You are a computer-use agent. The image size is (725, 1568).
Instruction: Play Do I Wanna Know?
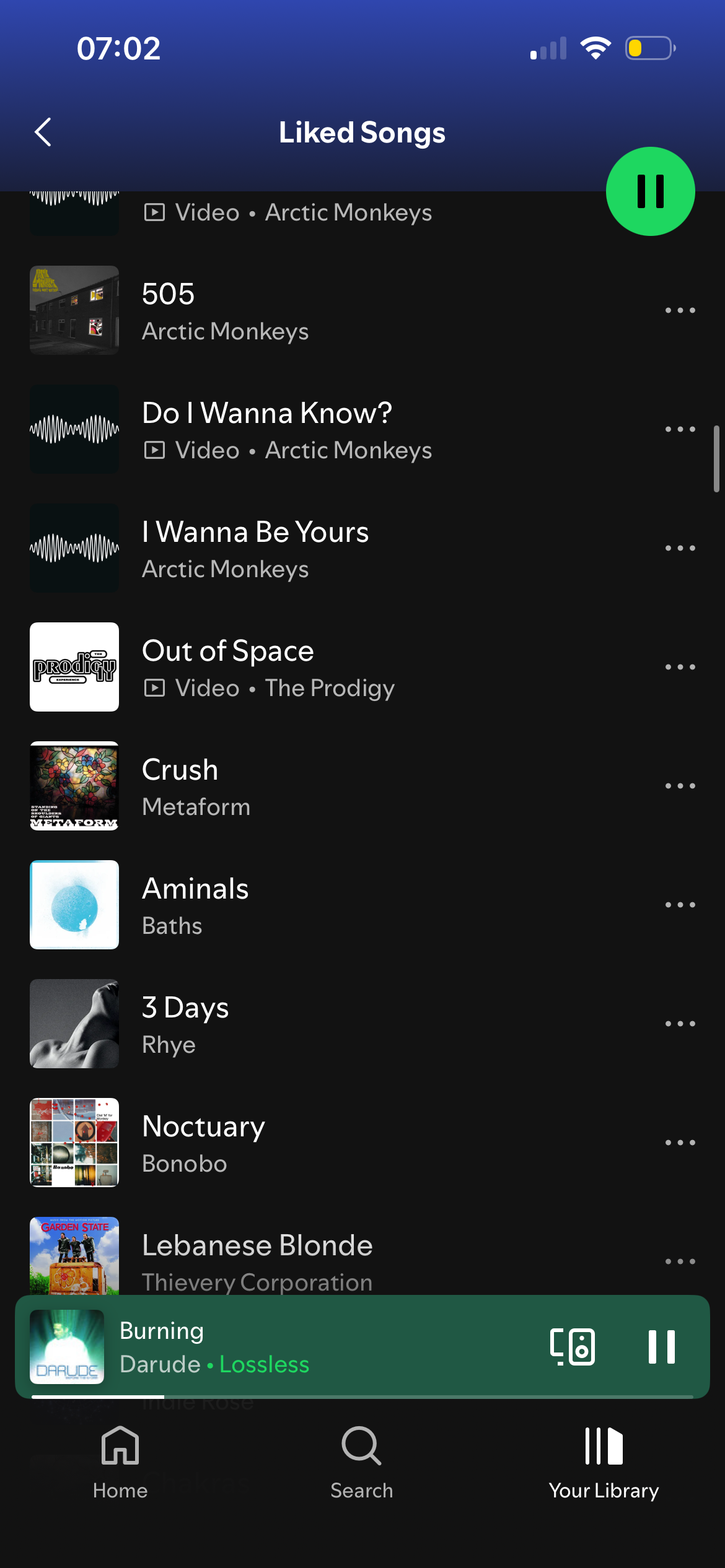(310, 429)
